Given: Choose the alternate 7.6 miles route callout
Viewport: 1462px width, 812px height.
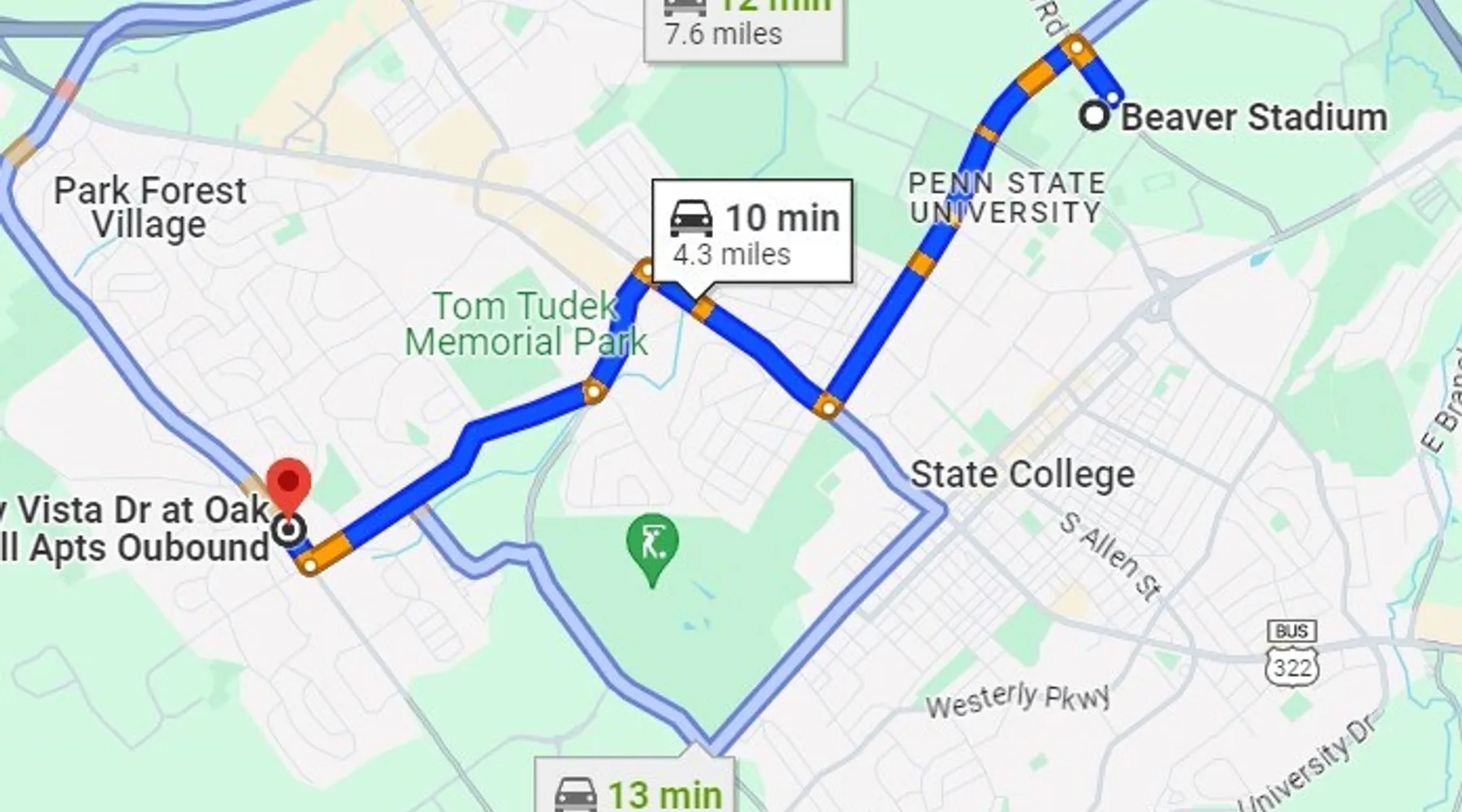Looking at the screenshot, I should [742, 26].
